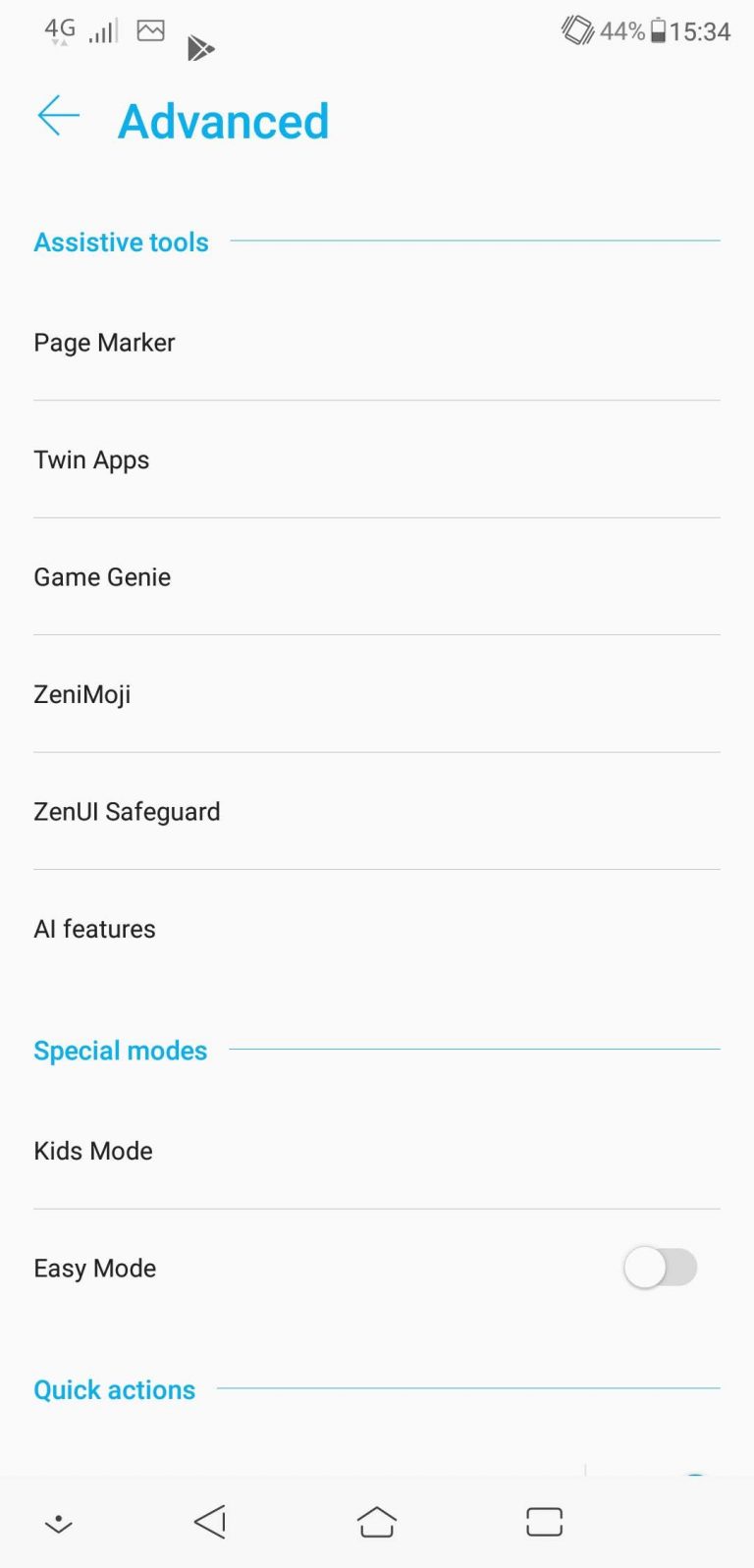Tap the system home button
This screenshot has height=1568, width=754.
[x=377, y=1522]
